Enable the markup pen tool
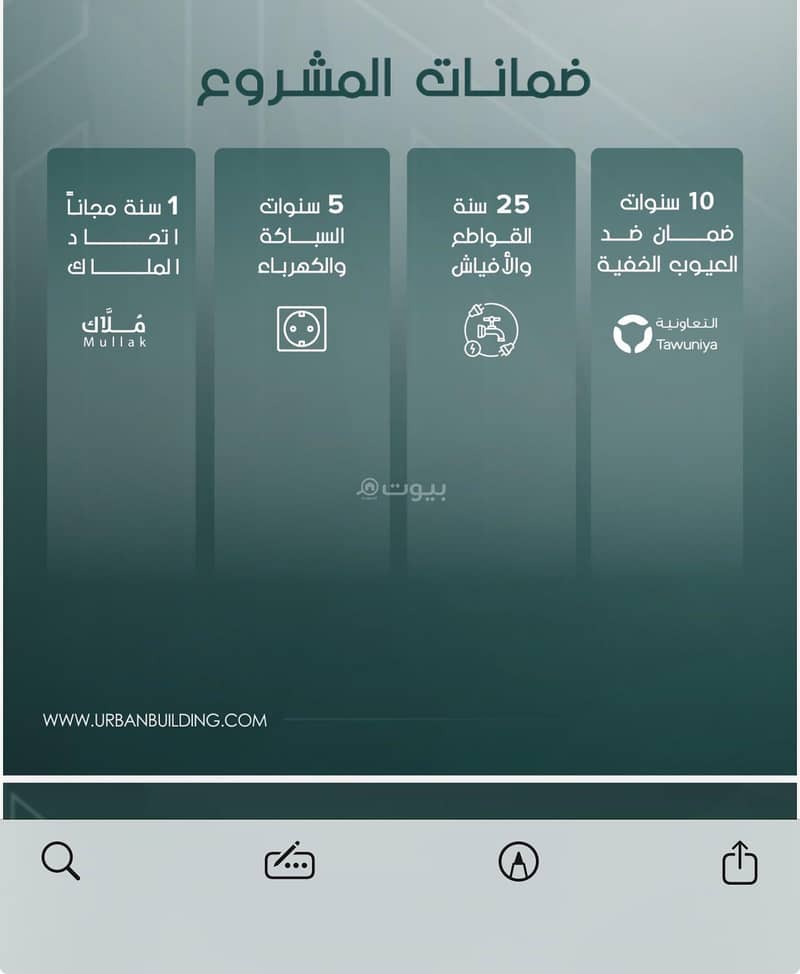 pos(518,861)
